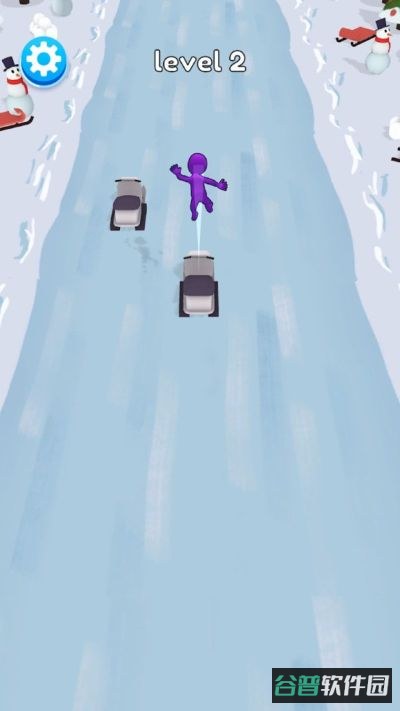Open the settings gear icon
The height and width of the screenshot is (711, 400).
[x=44, y=61]
